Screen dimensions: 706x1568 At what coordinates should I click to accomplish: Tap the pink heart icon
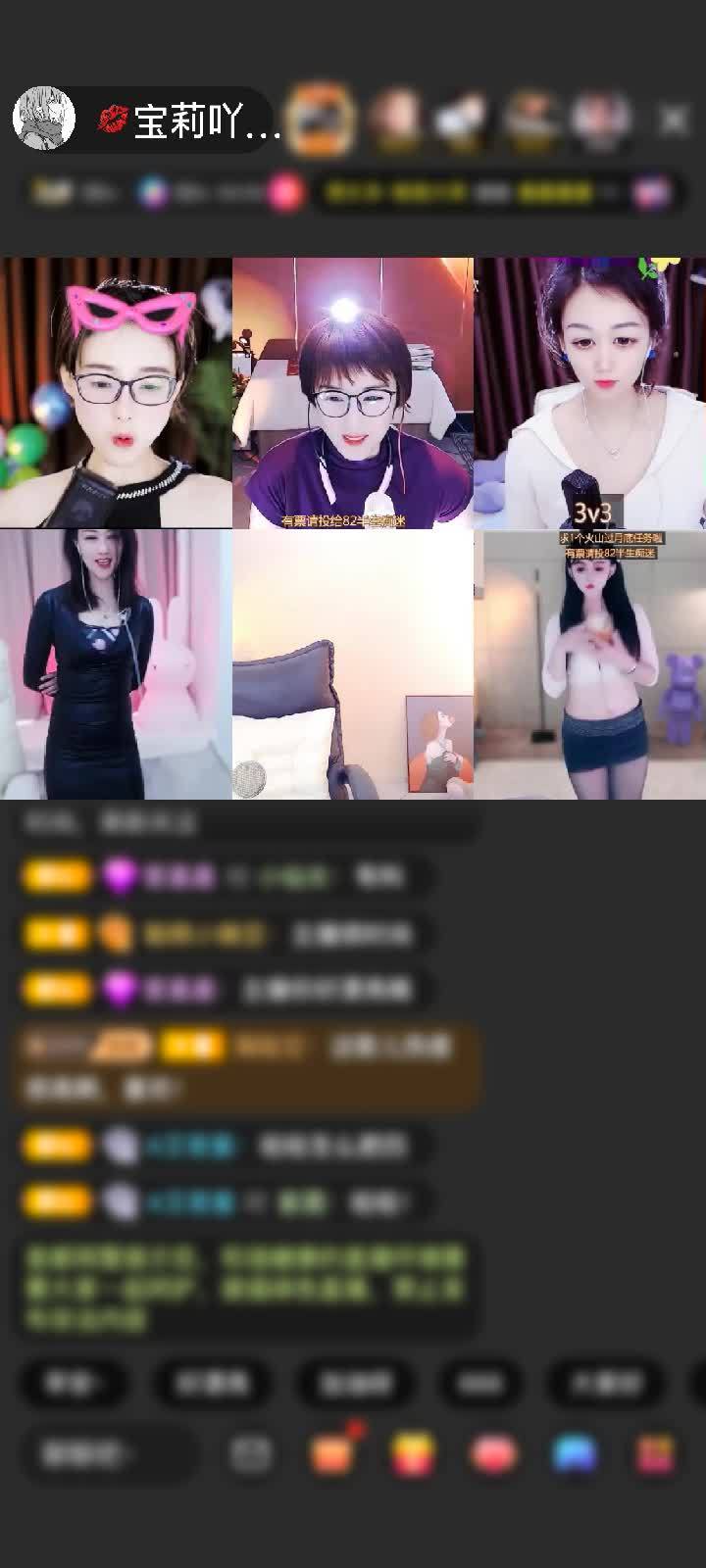pos(494,1454)
